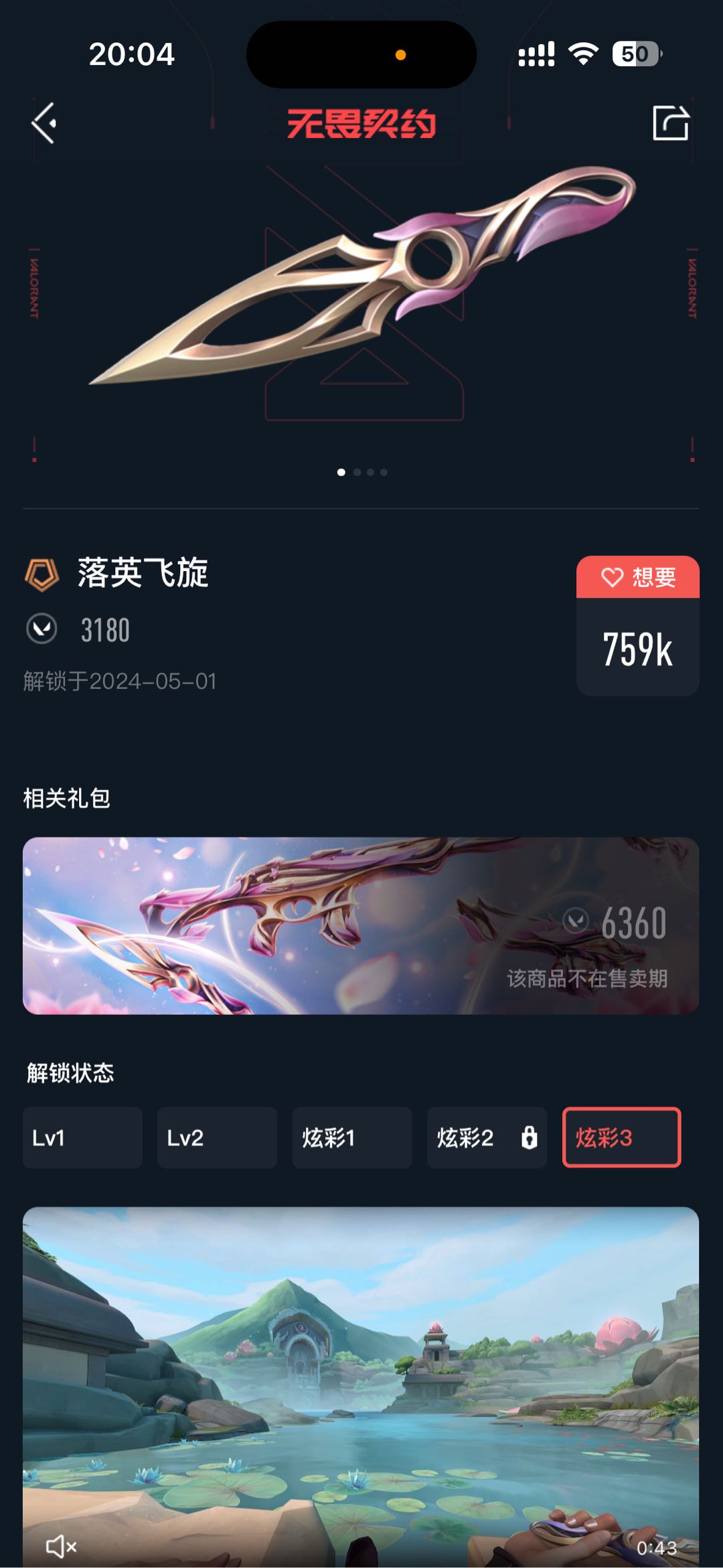
Task: Select the 炫彩3 variant
Action: click(621, 1138)
